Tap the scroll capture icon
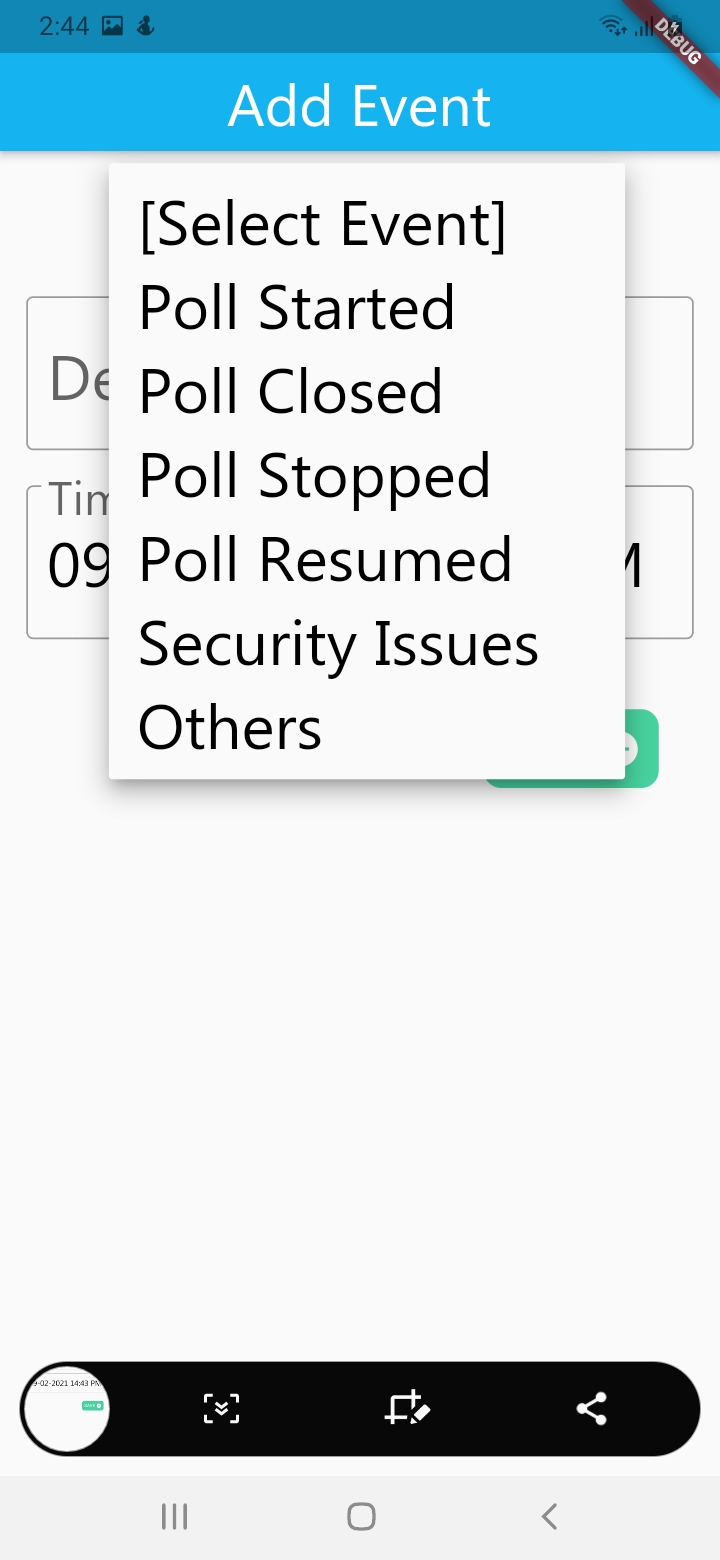Viewport: 720px width, 1560px height. (x=221, y=1408)
